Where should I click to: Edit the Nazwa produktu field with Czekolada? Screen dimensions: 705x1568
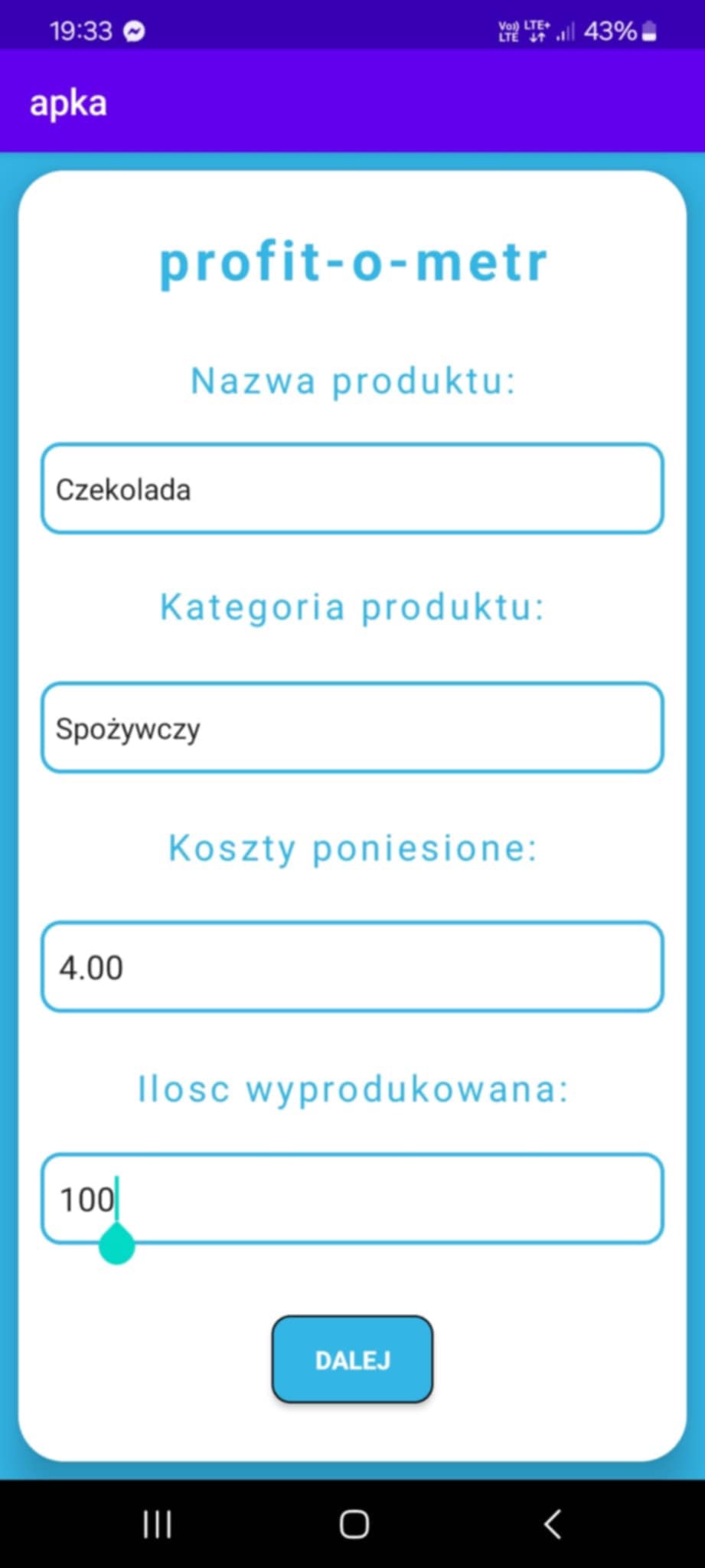click(x=352, y=488)
